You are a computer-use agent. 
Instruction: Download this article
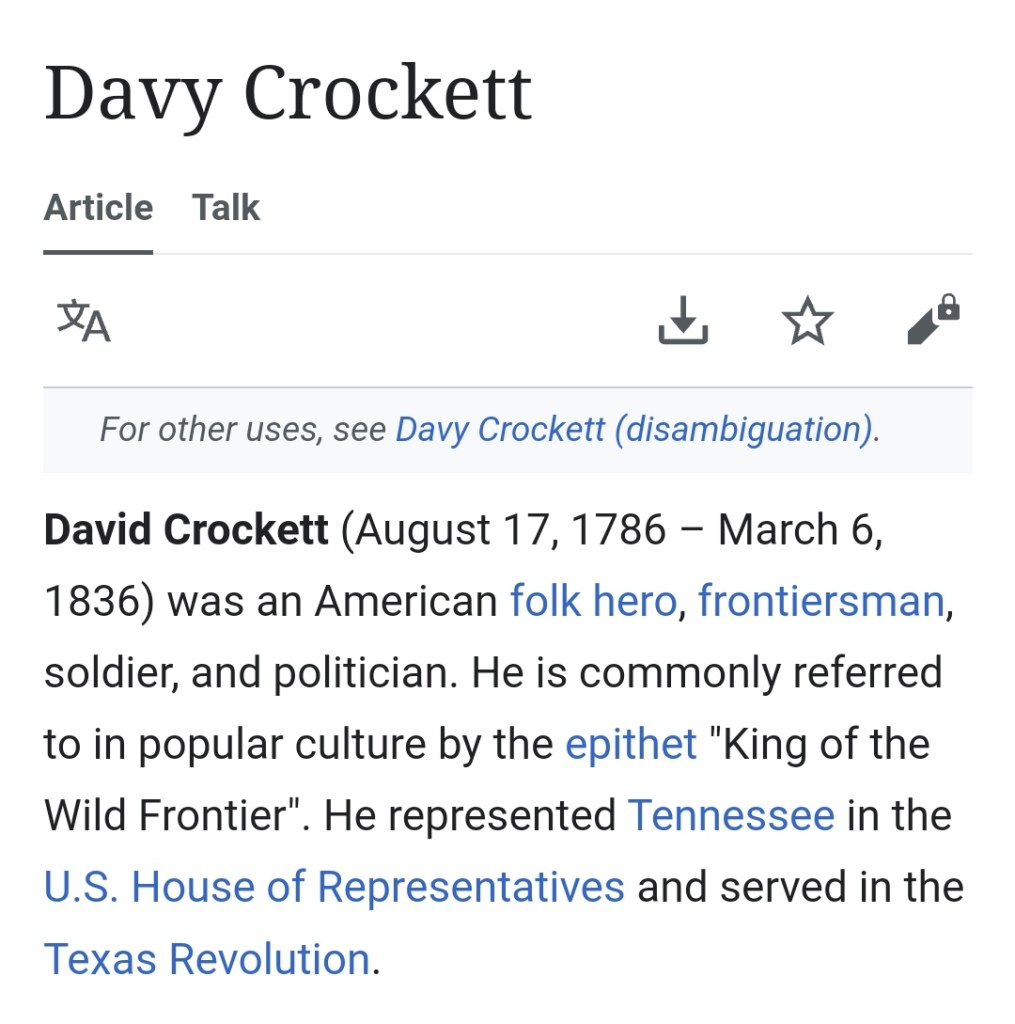click(x=683, y=321)
